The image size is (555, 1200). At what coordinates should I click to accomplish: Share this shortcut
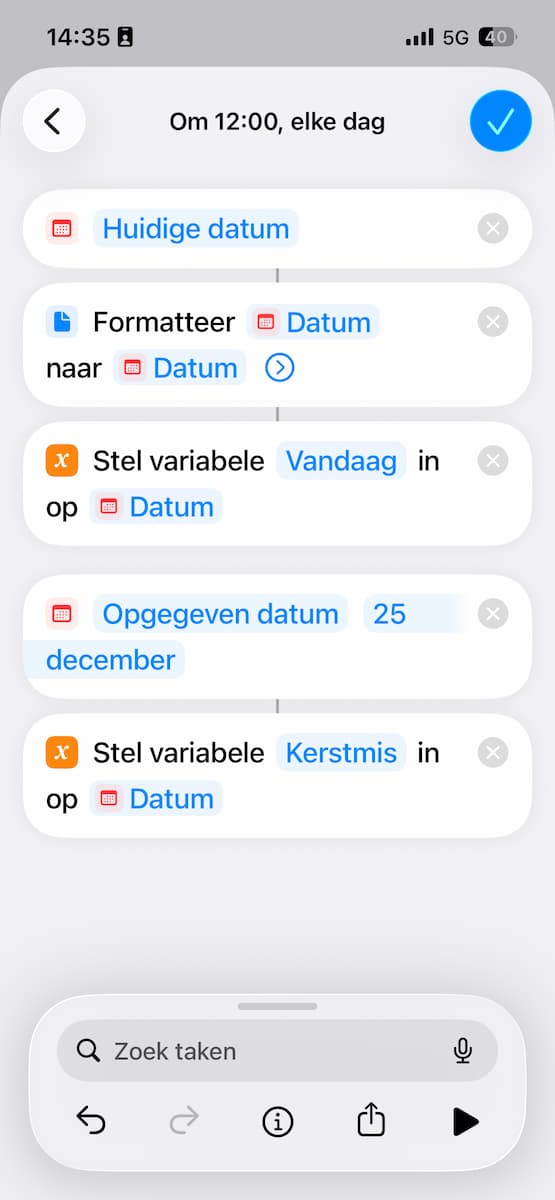pos(371,1121)
